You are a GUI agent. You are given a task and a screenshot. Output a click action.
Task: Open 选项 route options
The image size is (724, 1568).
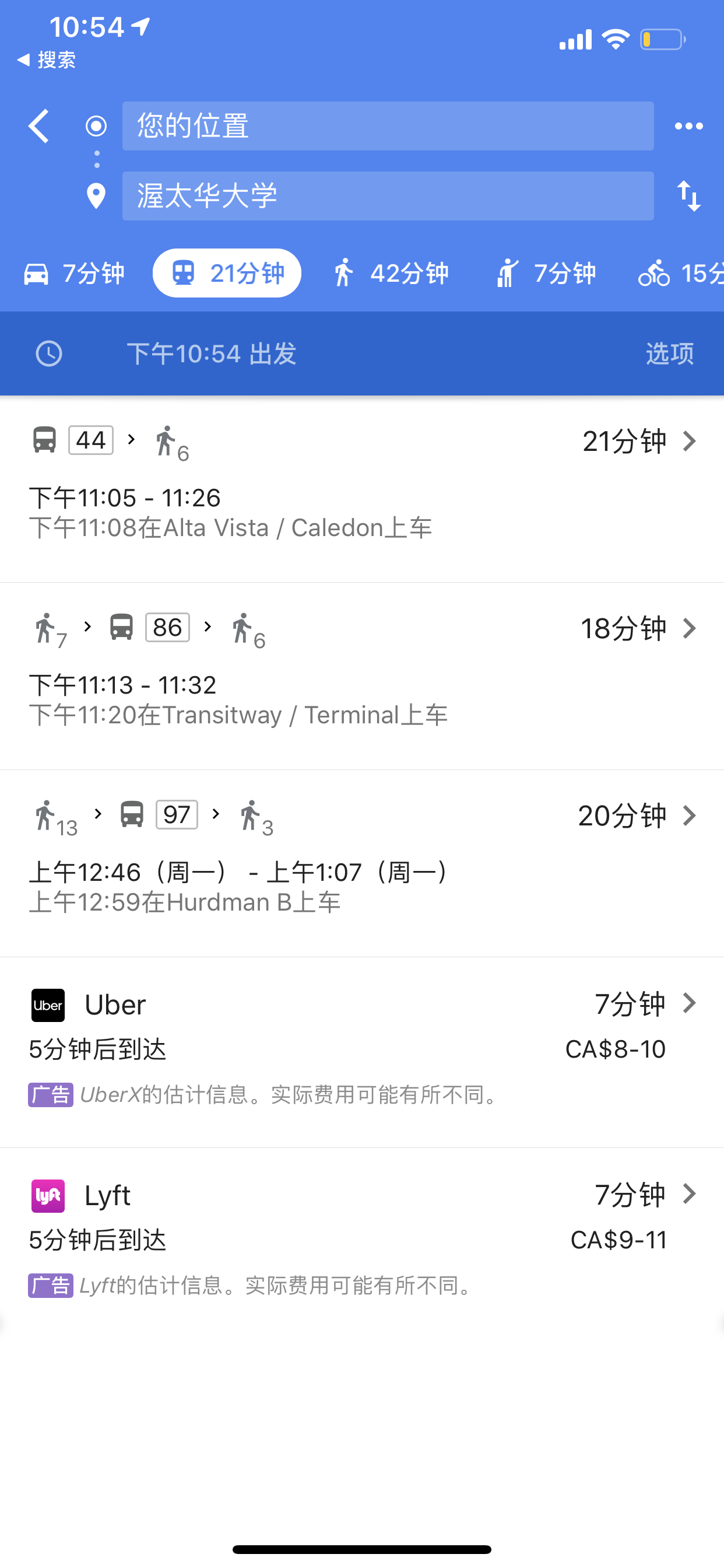669,353
